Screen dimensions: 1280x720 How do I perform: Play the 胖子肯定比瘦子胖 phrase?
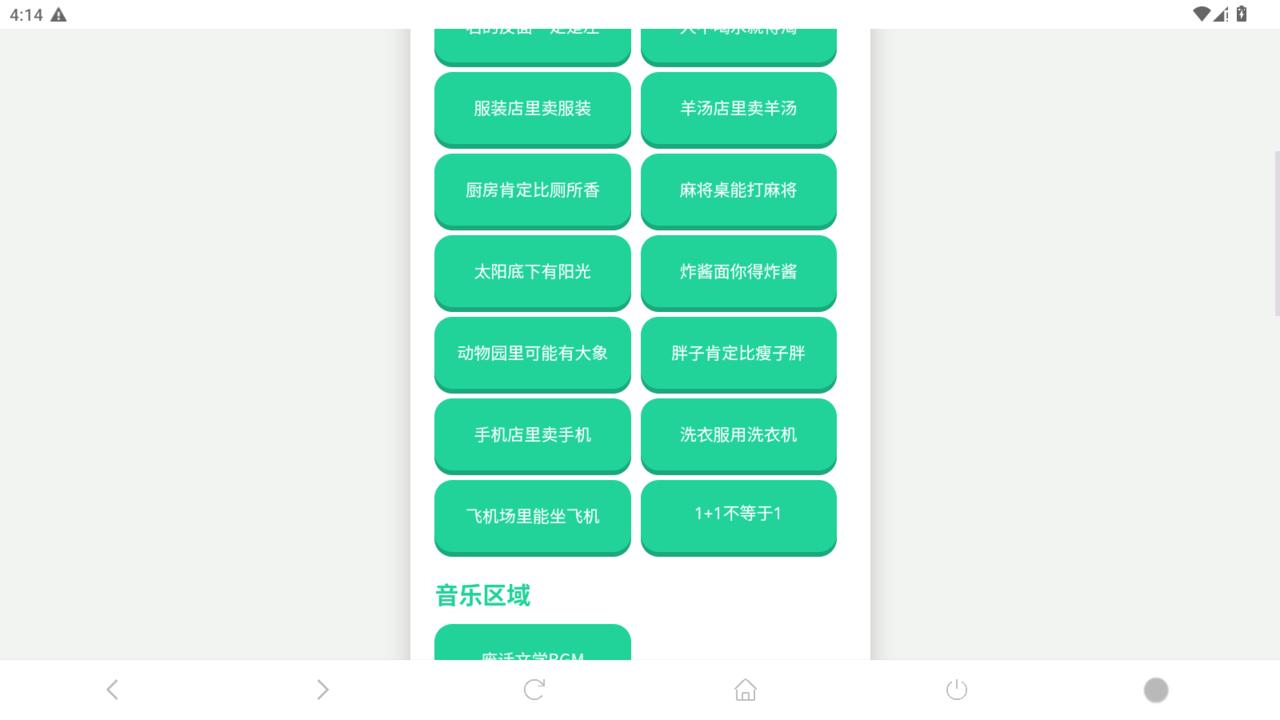tap(738, 353)
